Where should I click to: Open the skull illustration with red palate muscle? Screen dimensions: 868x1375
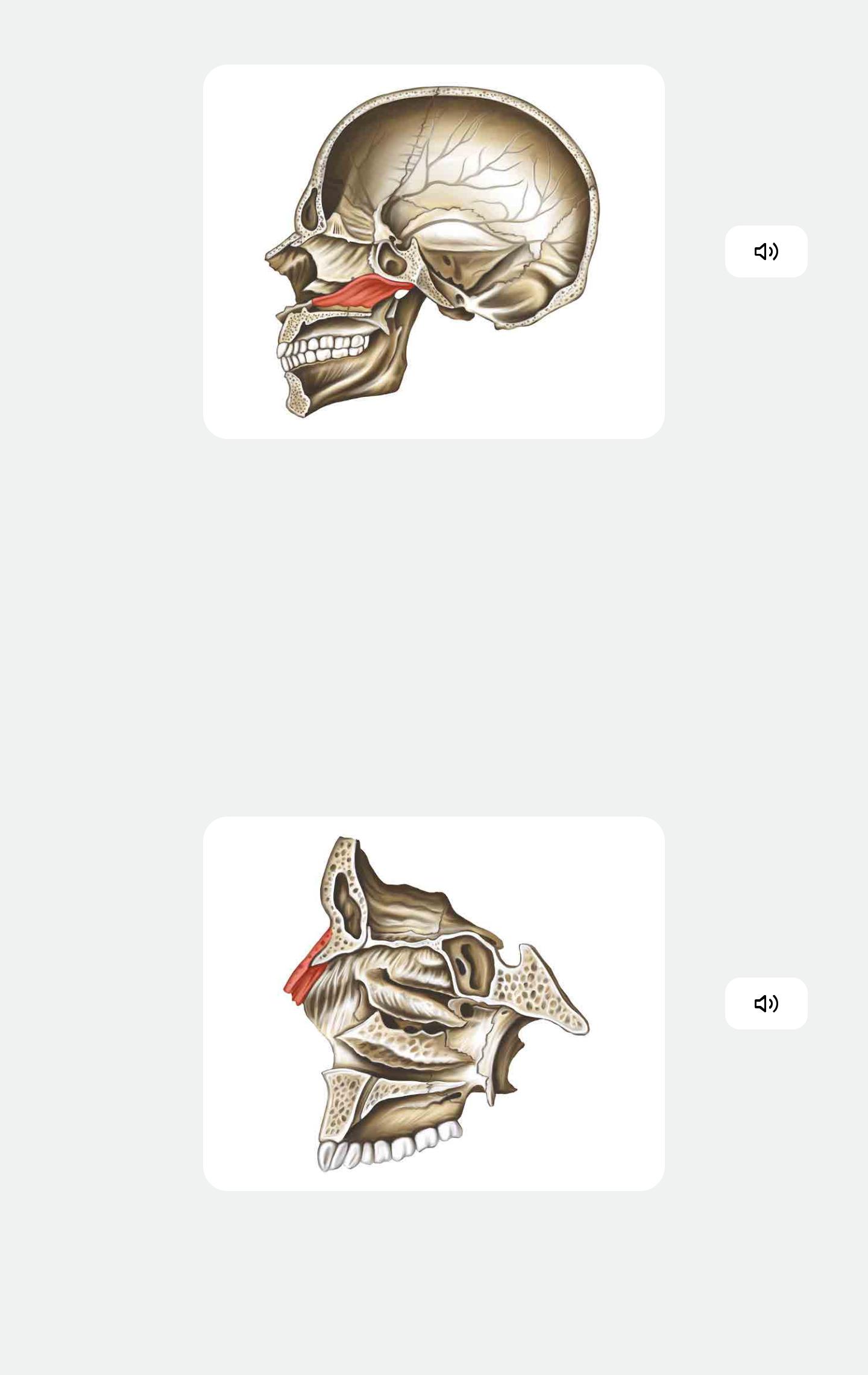tap(433, 251)
